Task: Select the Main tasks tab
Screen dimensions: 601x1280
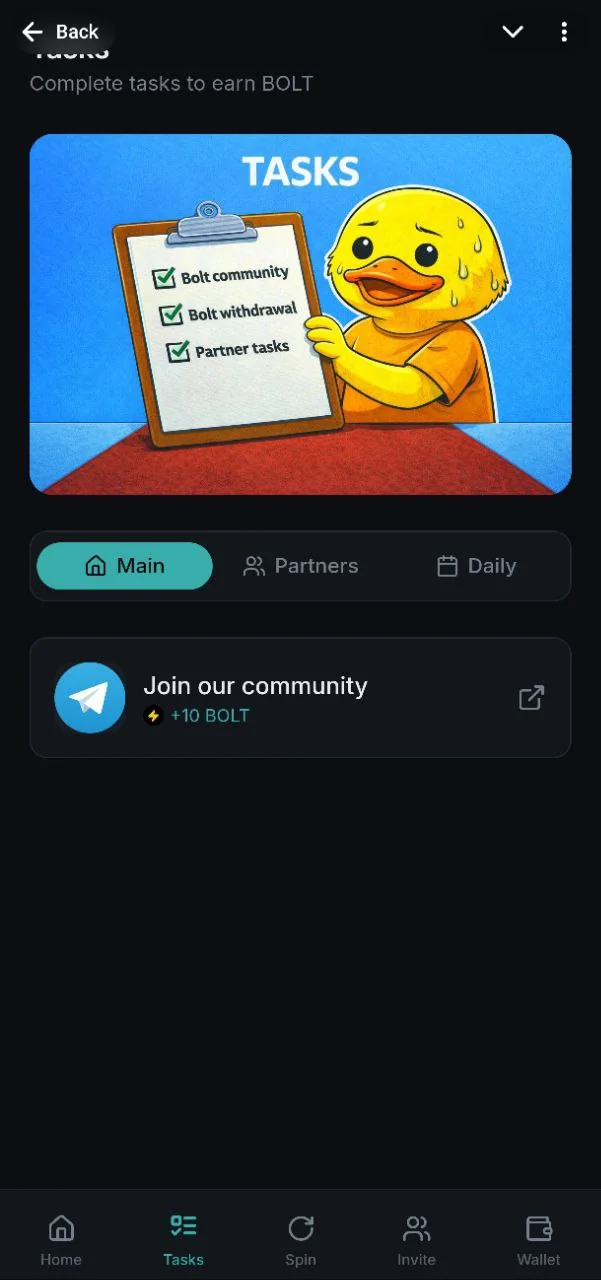Action: point(125,566)
